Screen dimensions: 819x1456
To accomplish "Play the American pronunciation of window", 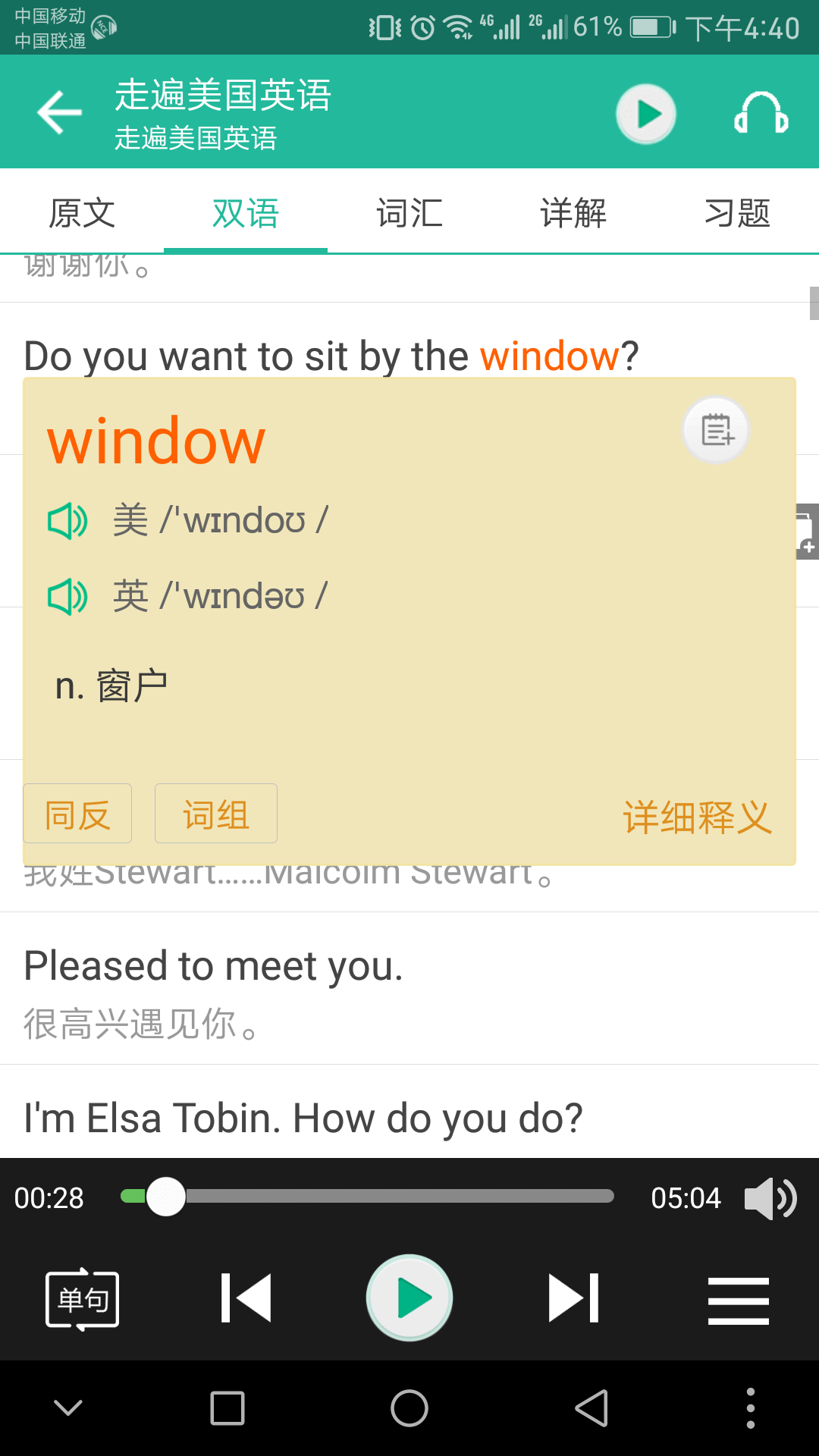I will click(x=67, y=520).
